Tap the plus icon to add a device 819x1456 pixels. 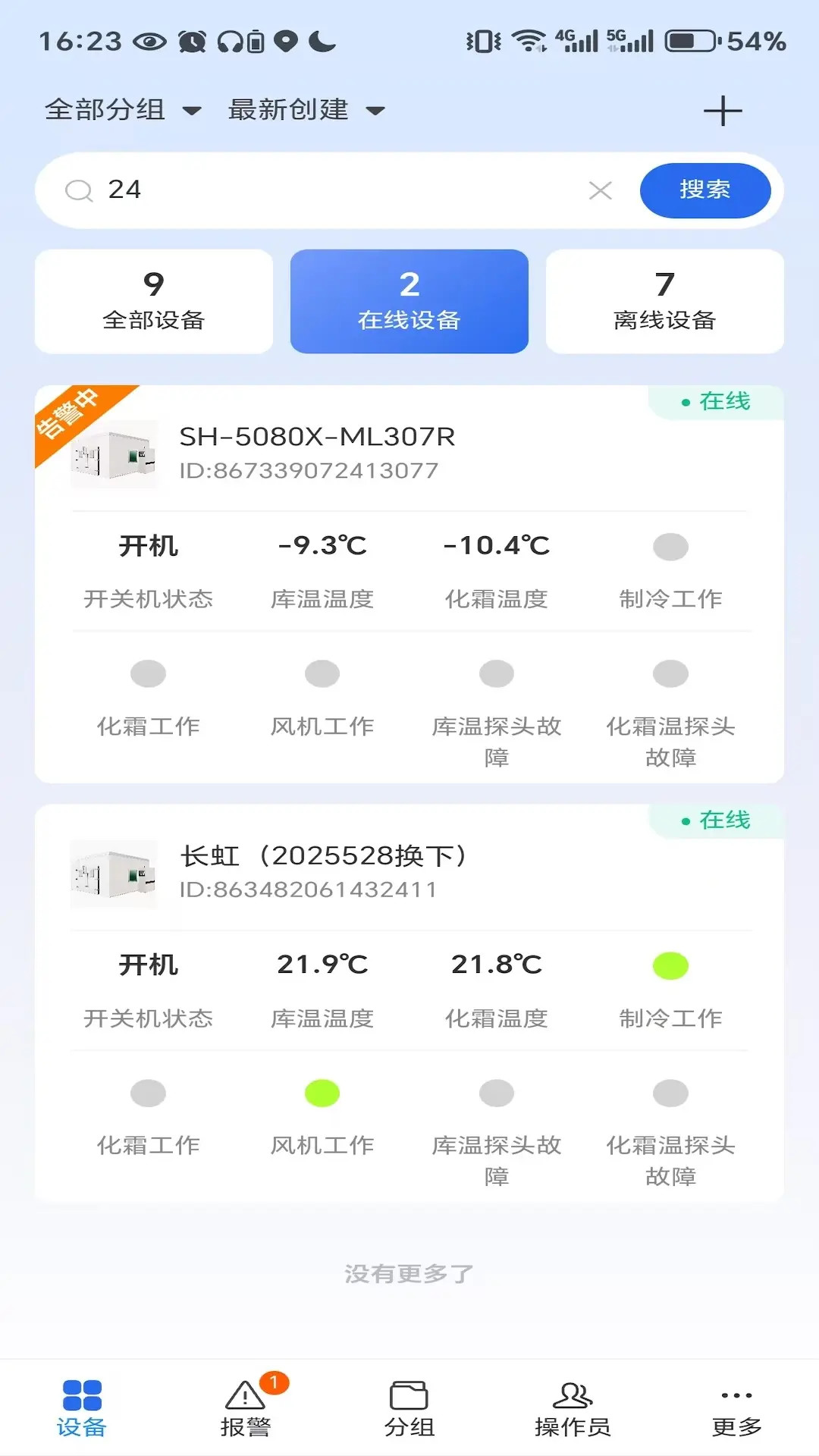click(x=723, y=109)
